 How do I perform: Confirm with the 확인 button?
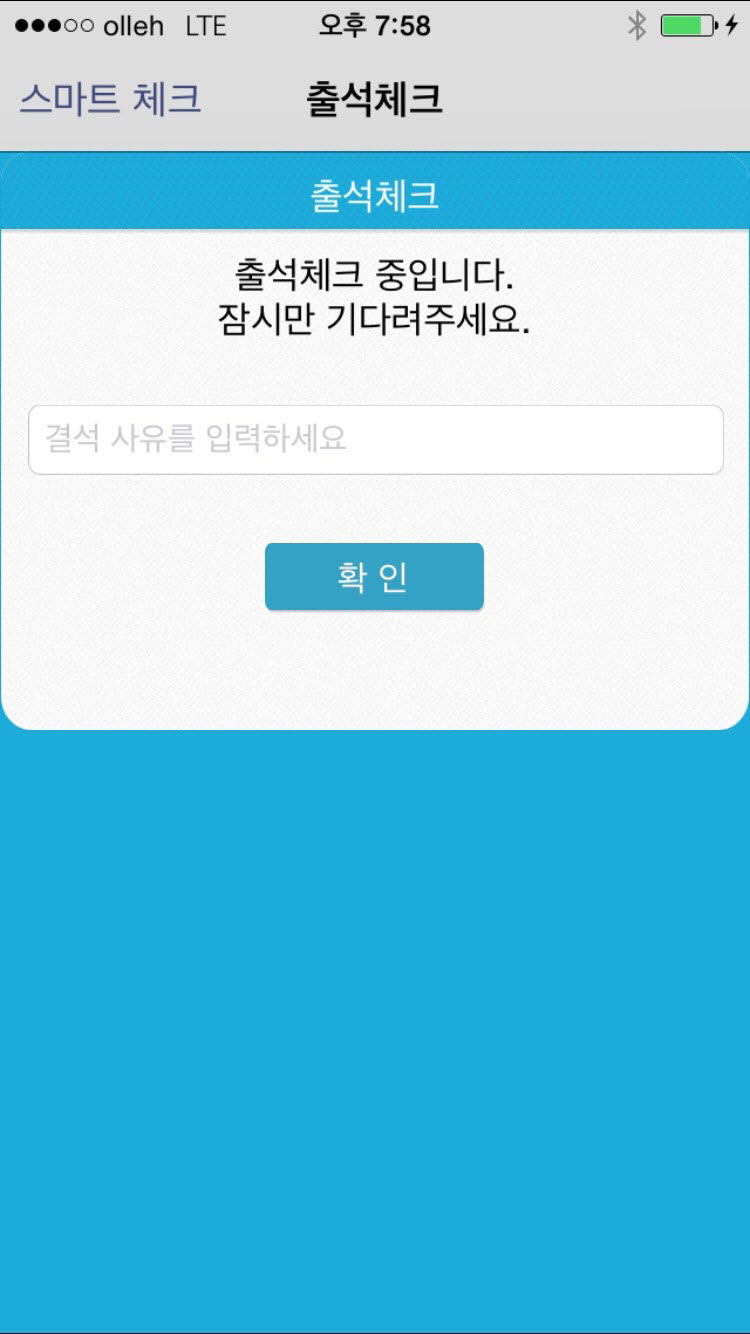pos(374,576)
